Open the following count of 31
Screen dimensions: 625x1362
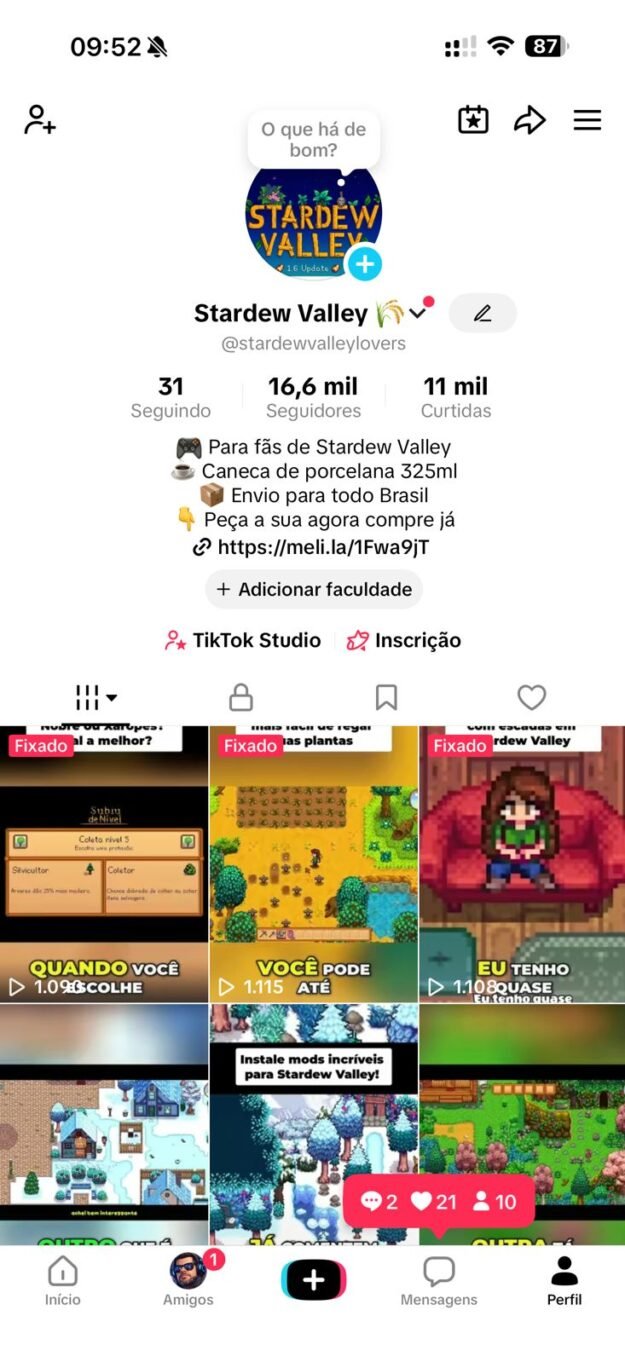click(x=170, y=397)
